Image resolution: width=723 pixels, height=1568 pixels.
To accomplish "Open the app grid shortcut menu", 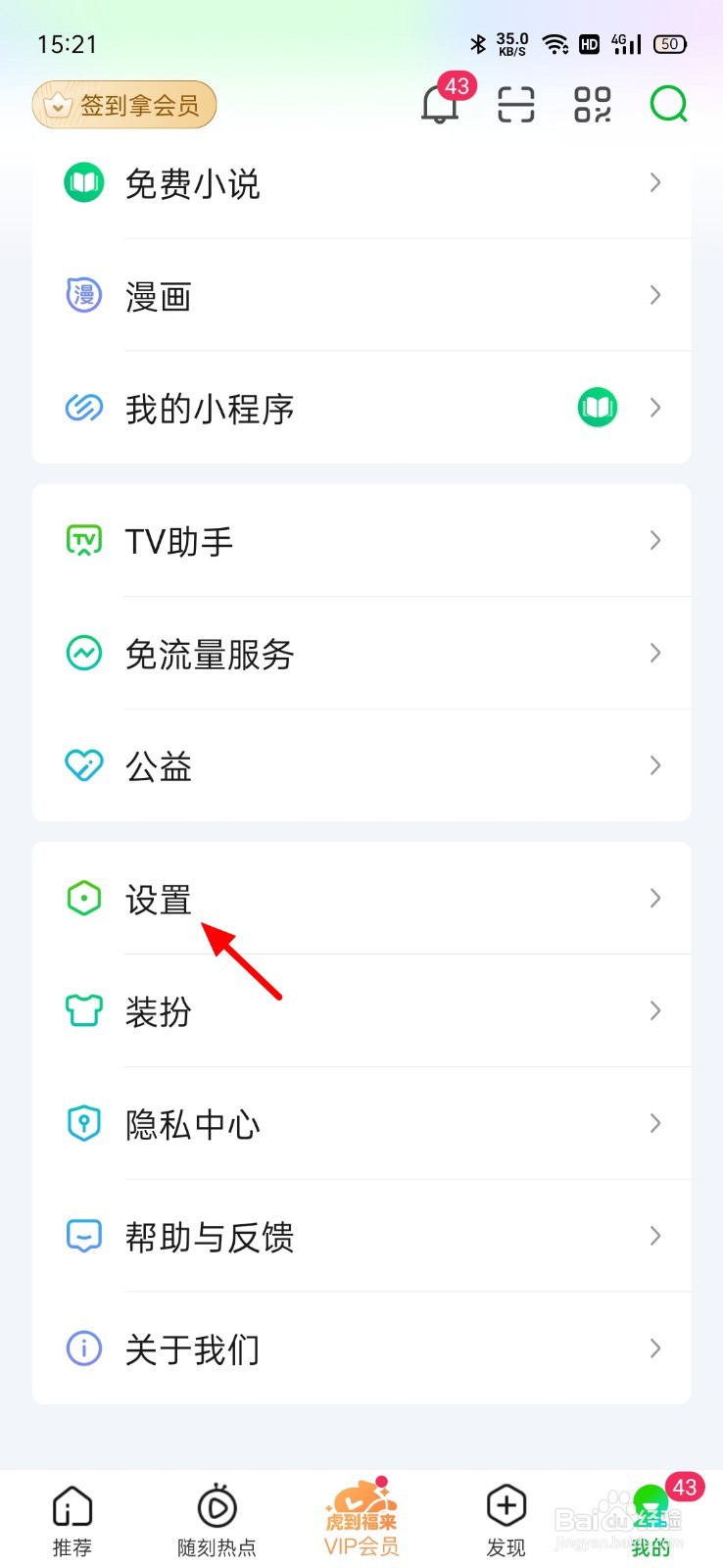I will 591,105.
